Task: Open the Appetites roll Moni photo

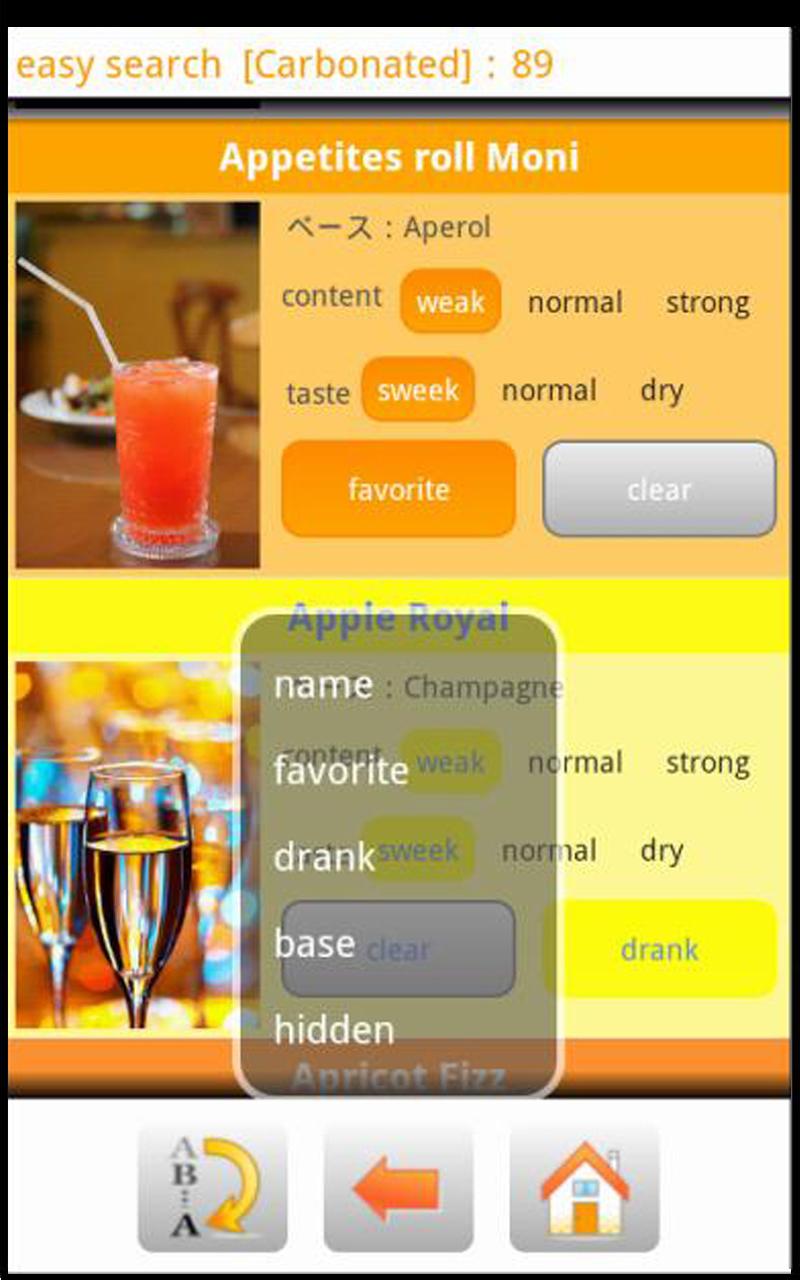Action: pyautogui.click(x=138, y=385)
